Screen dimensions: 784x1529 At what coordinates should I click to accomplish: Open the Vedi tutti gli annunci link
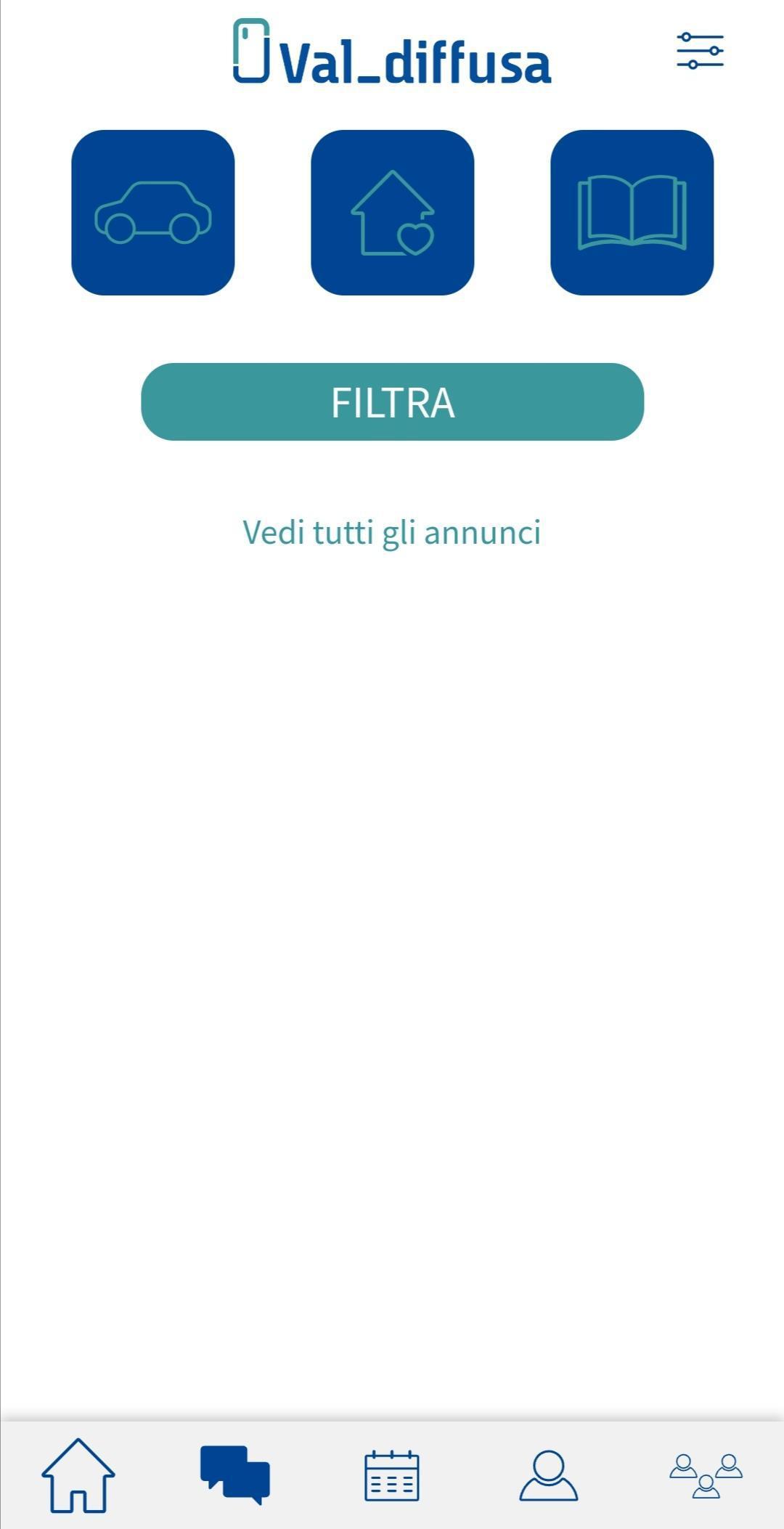tap(392, 532)
